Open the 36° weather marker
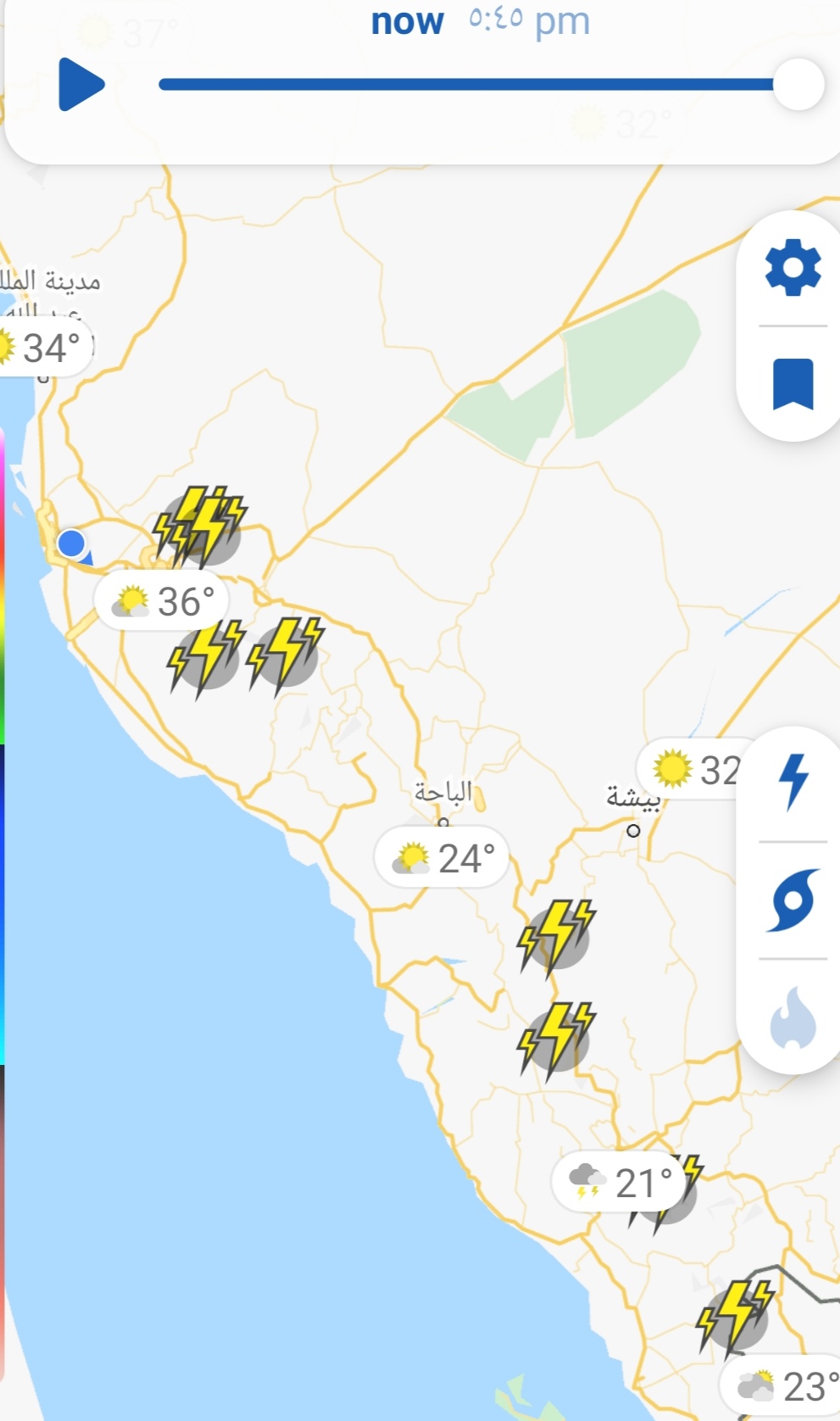This screenshot has height=1421, width=840. [162, 602]
